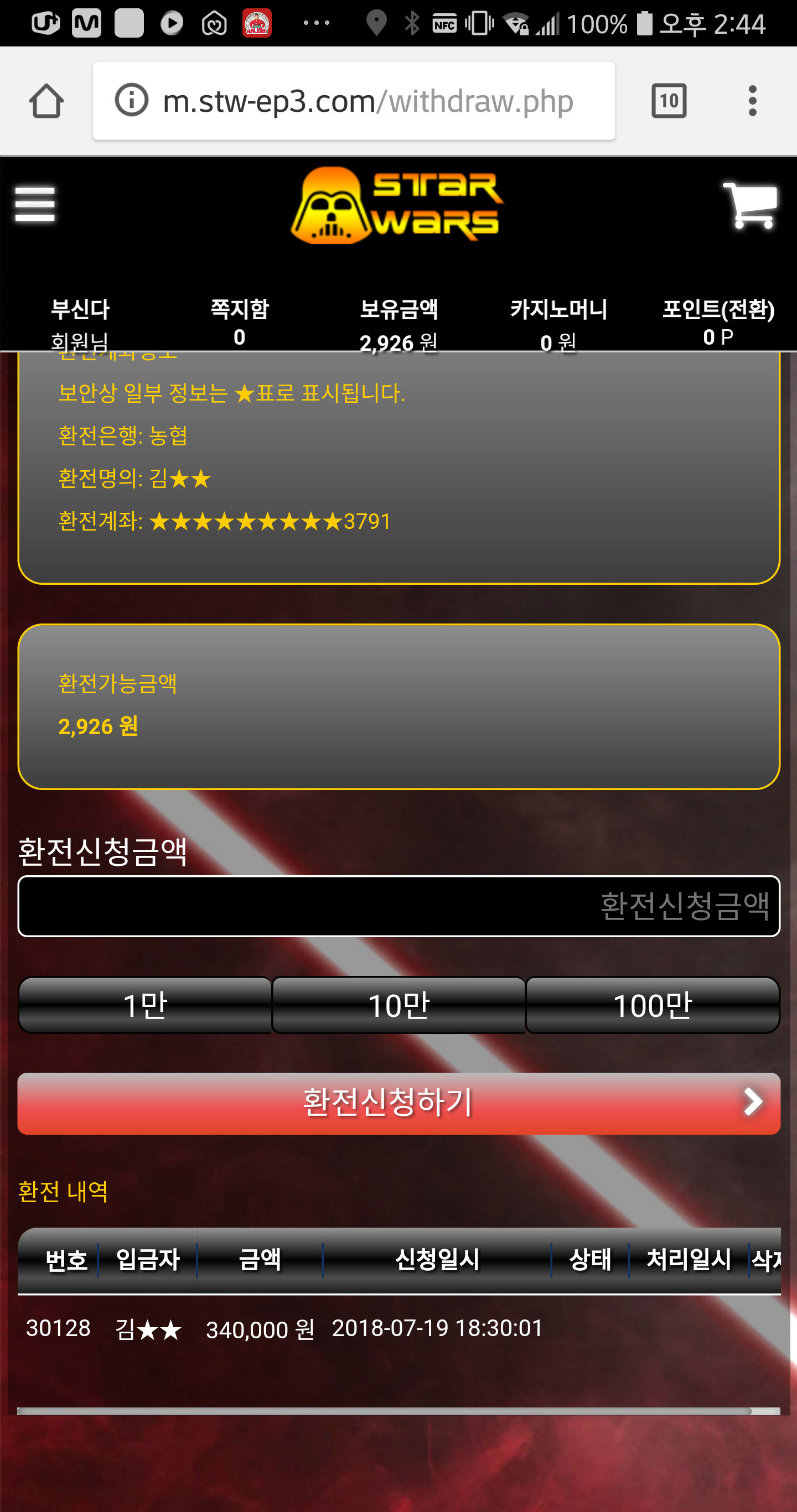Focus the 환전신청금액 input field

pos(399,906)
